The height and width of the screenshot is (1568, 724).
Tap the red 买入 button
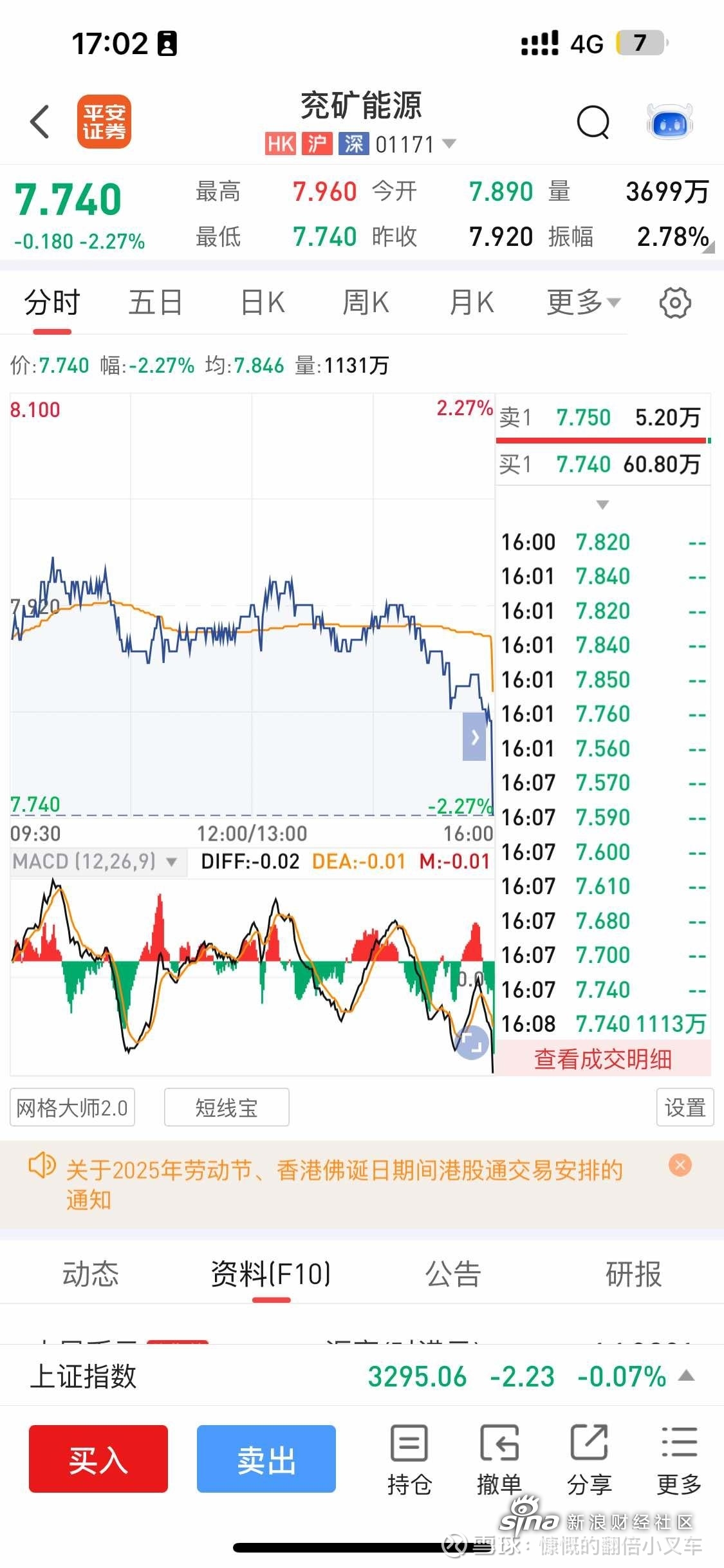tap(98, 1459)
